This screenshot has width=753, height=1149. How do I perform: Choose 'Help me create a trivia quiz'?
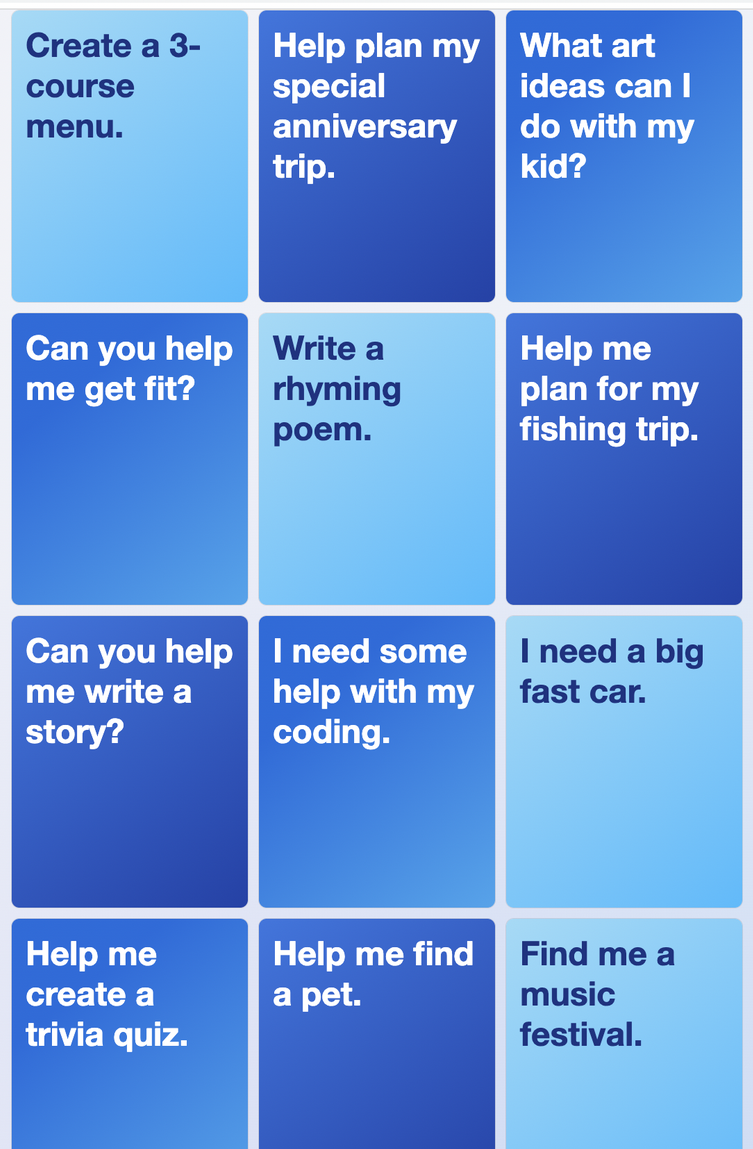pos(129,1035)
